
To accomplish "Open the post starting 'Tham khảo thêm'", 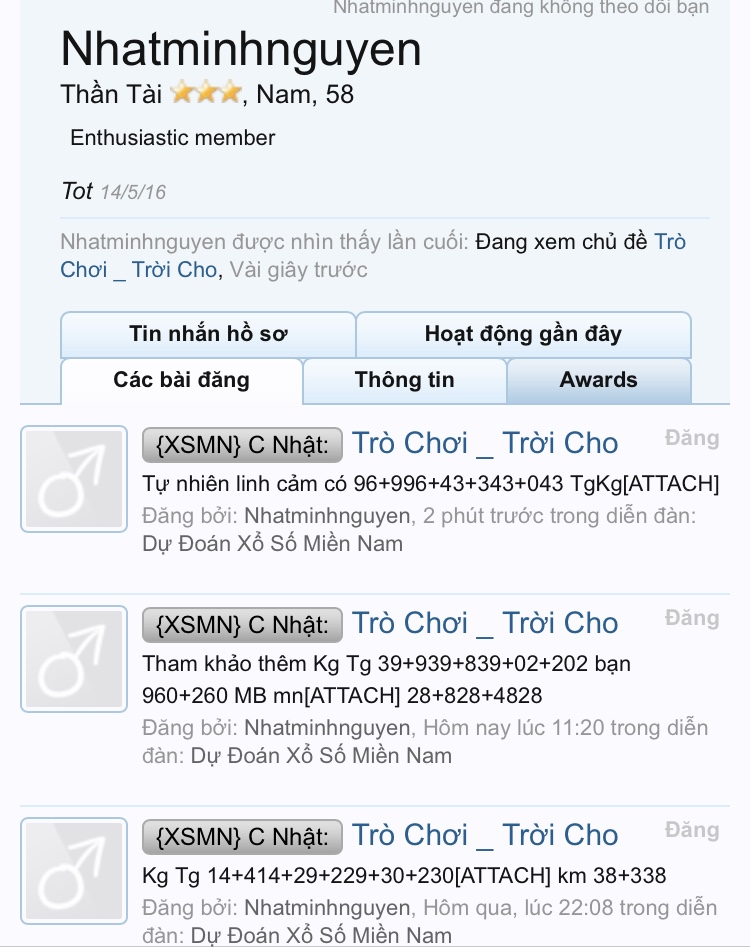I will coord(485,623).
